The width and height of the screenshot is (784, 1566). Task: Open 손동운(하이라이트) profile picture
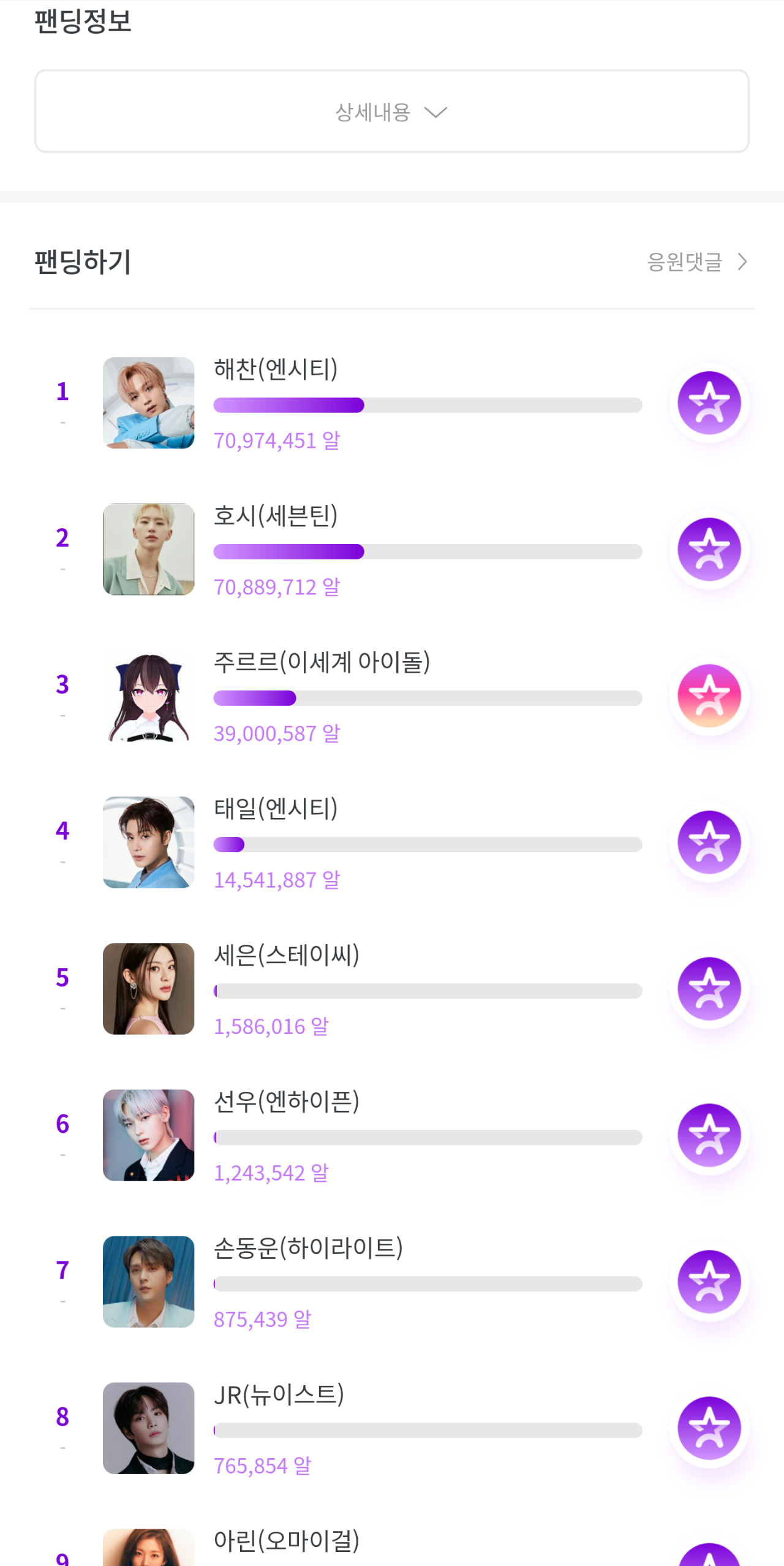click(149, 1282)
